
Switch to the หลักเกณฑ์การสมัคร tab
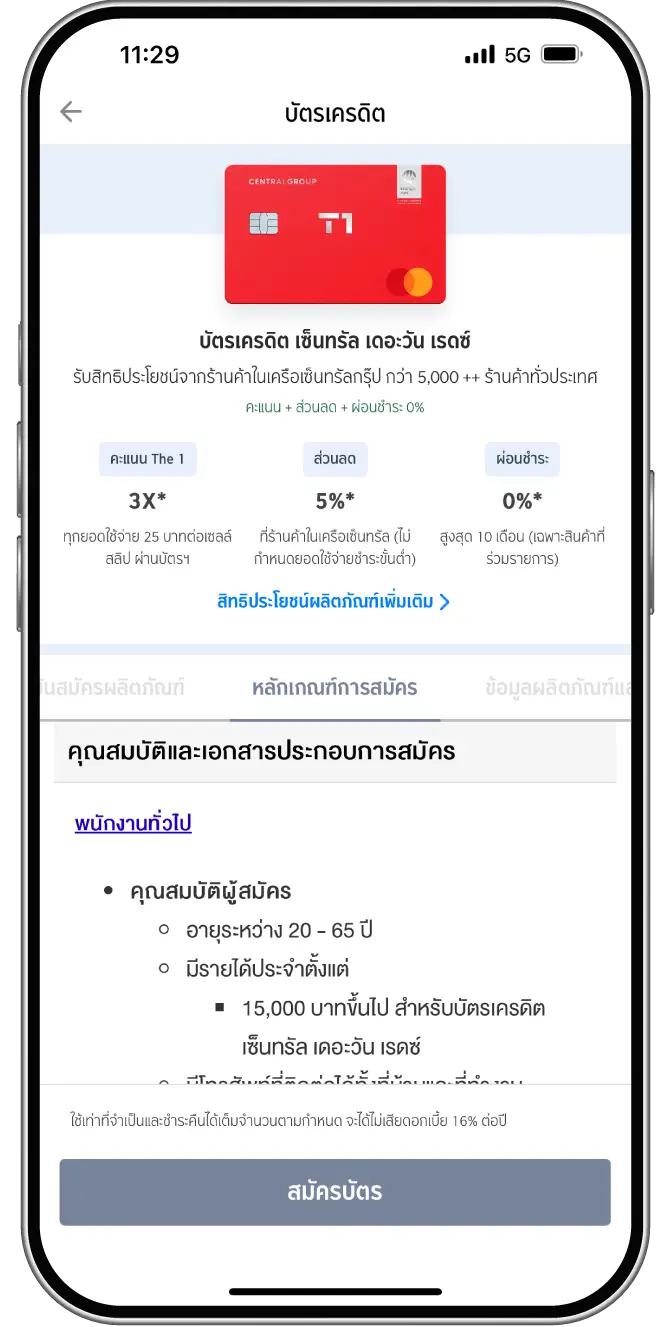[x=335, y=688]
